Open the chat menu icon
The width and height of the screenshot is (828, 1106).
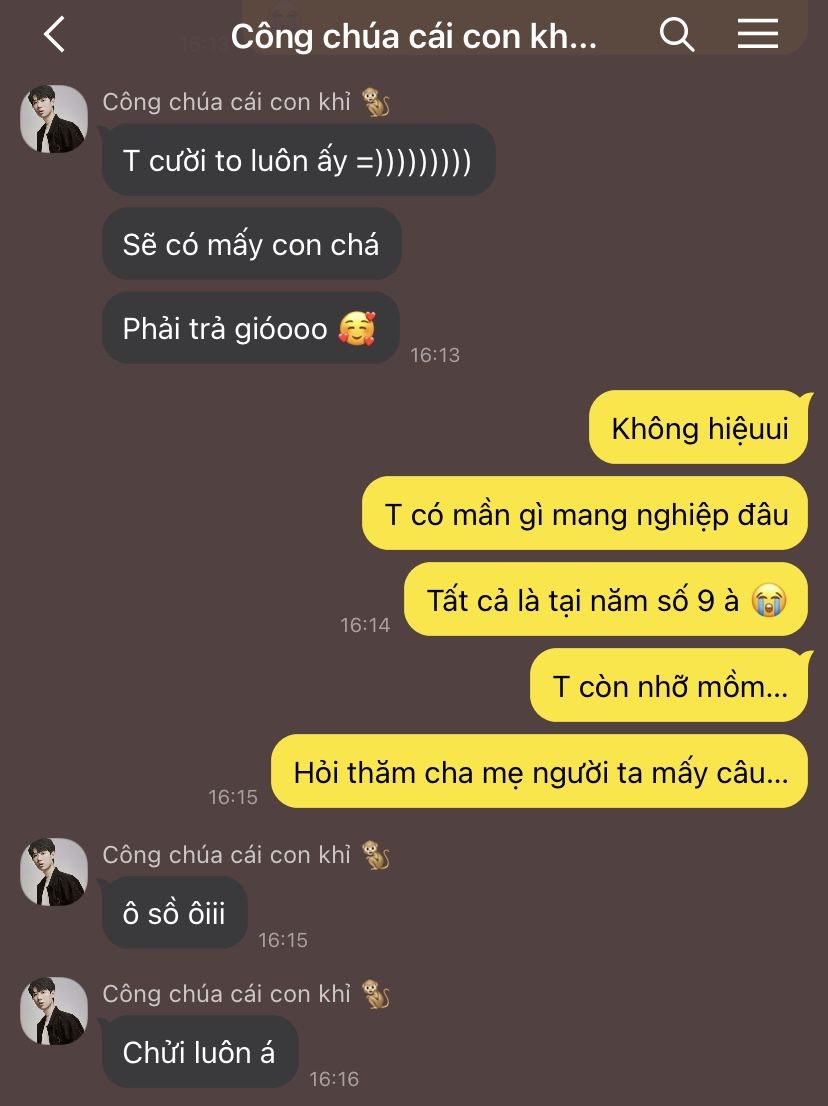(x=758, y=35)
